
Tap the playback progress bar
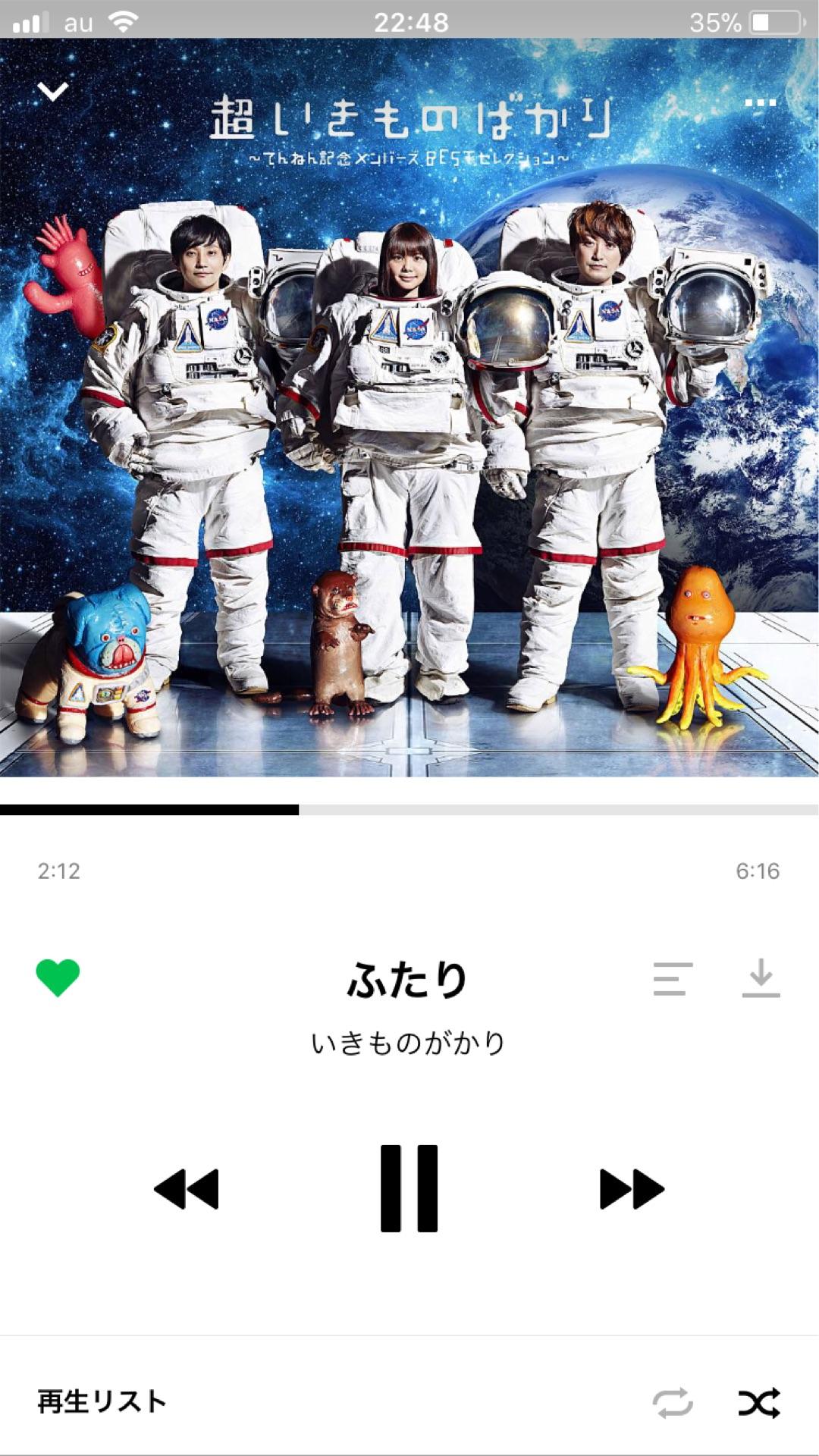click(409, 810)
